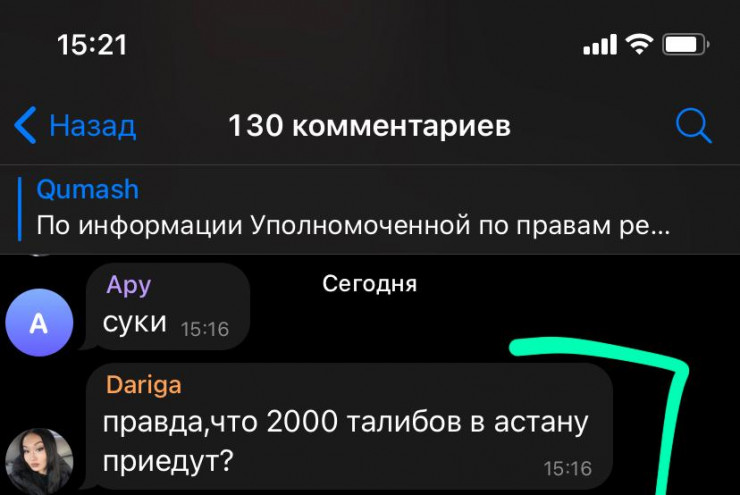
Task: Open Ару's profile avatar
Action: pyautogui.click(x=39, y=323)
